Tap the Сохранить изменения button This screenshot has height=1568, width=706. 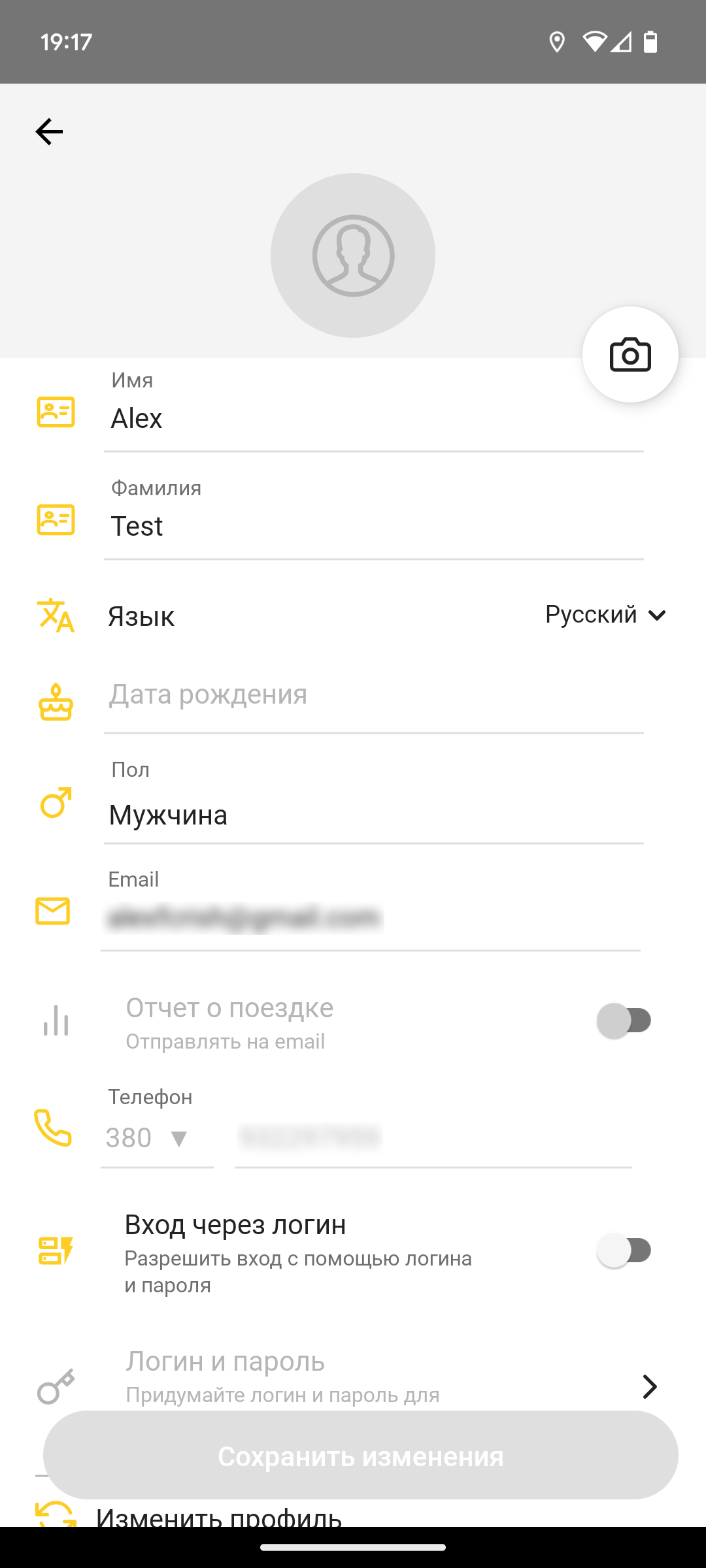tap(361, 1455)
